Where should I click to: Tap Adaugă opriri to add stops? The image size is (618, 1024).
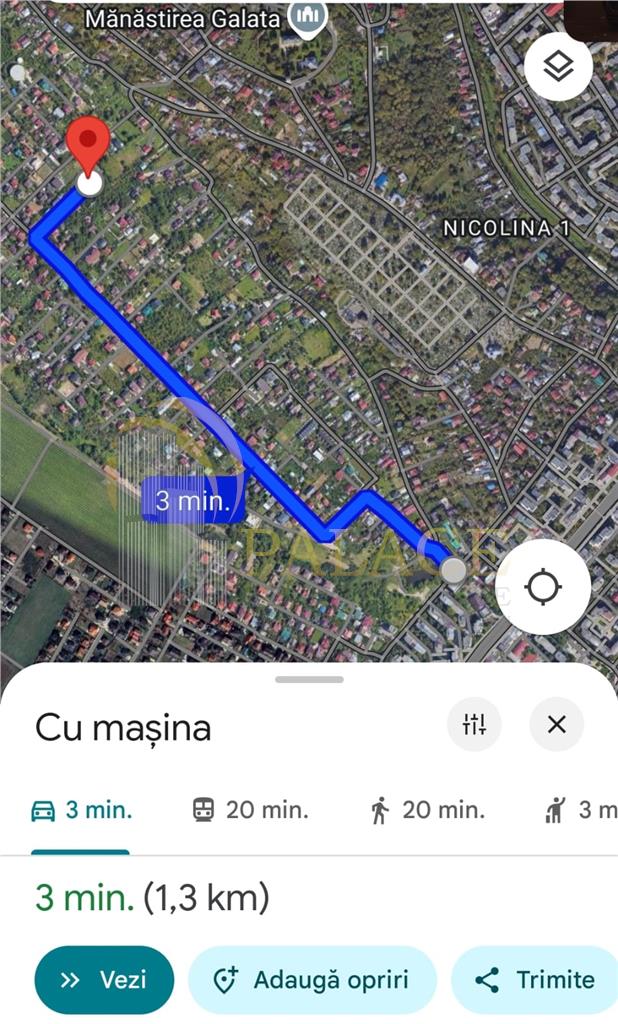click(x=312, y=980)
